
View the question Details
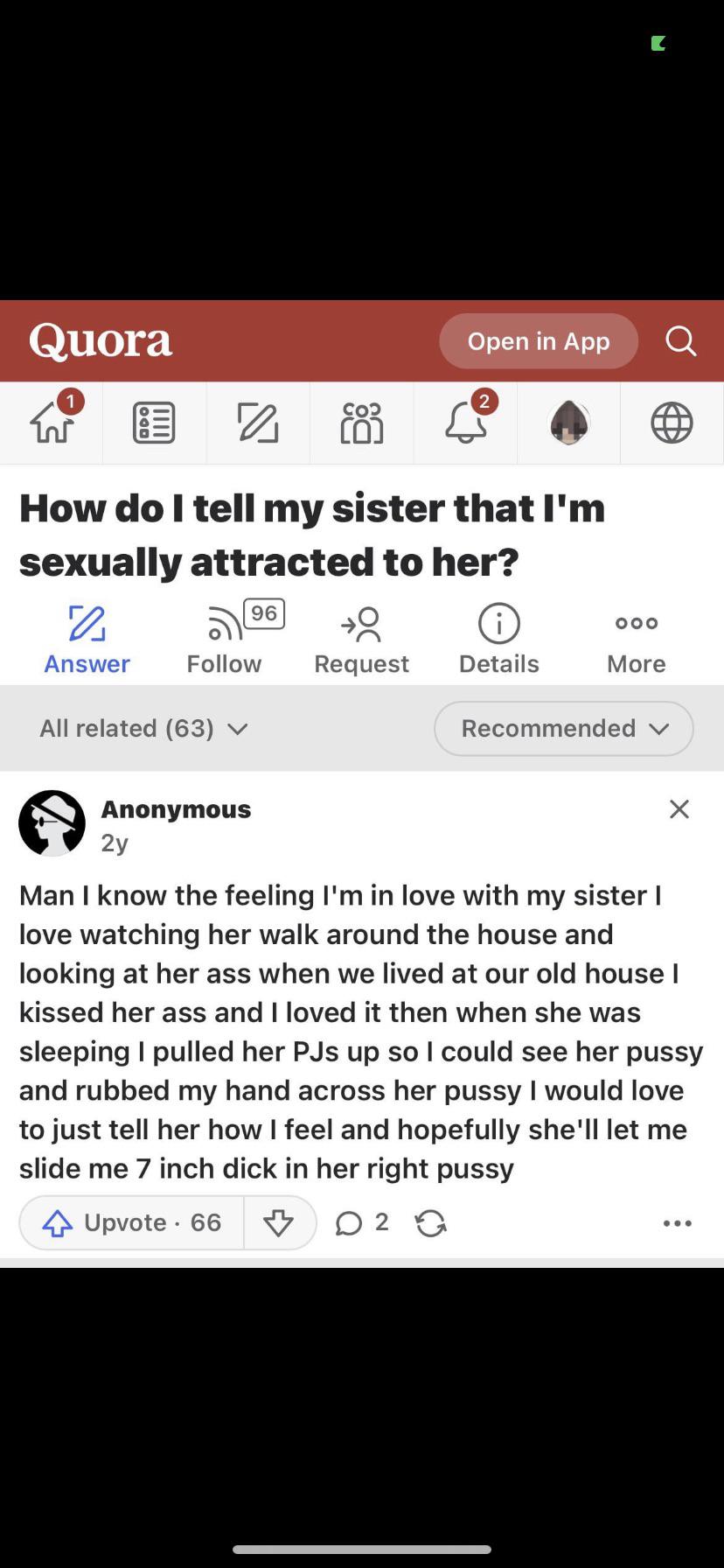point(498,640)
